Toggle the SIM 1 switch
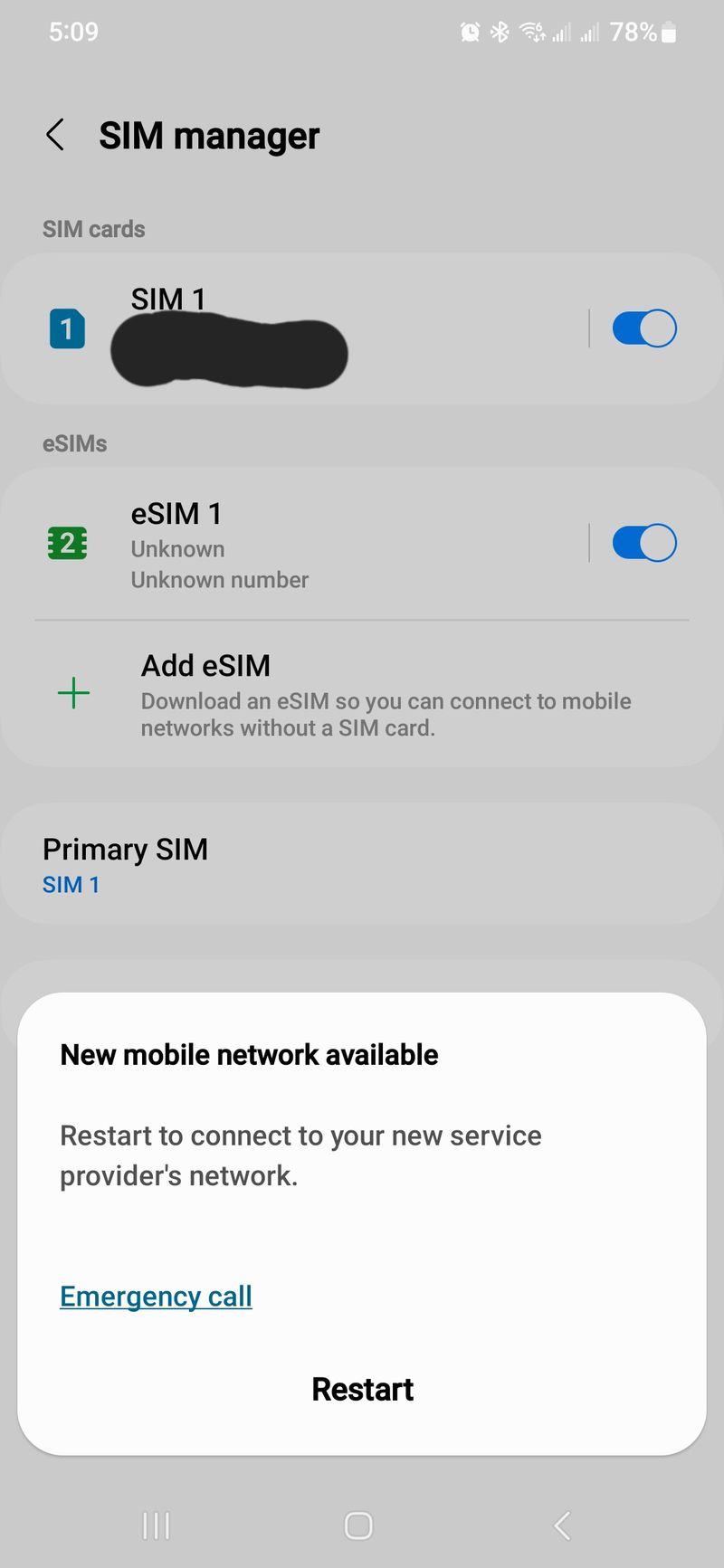This screenshot has height=1568, width=724. pos(643,328)
